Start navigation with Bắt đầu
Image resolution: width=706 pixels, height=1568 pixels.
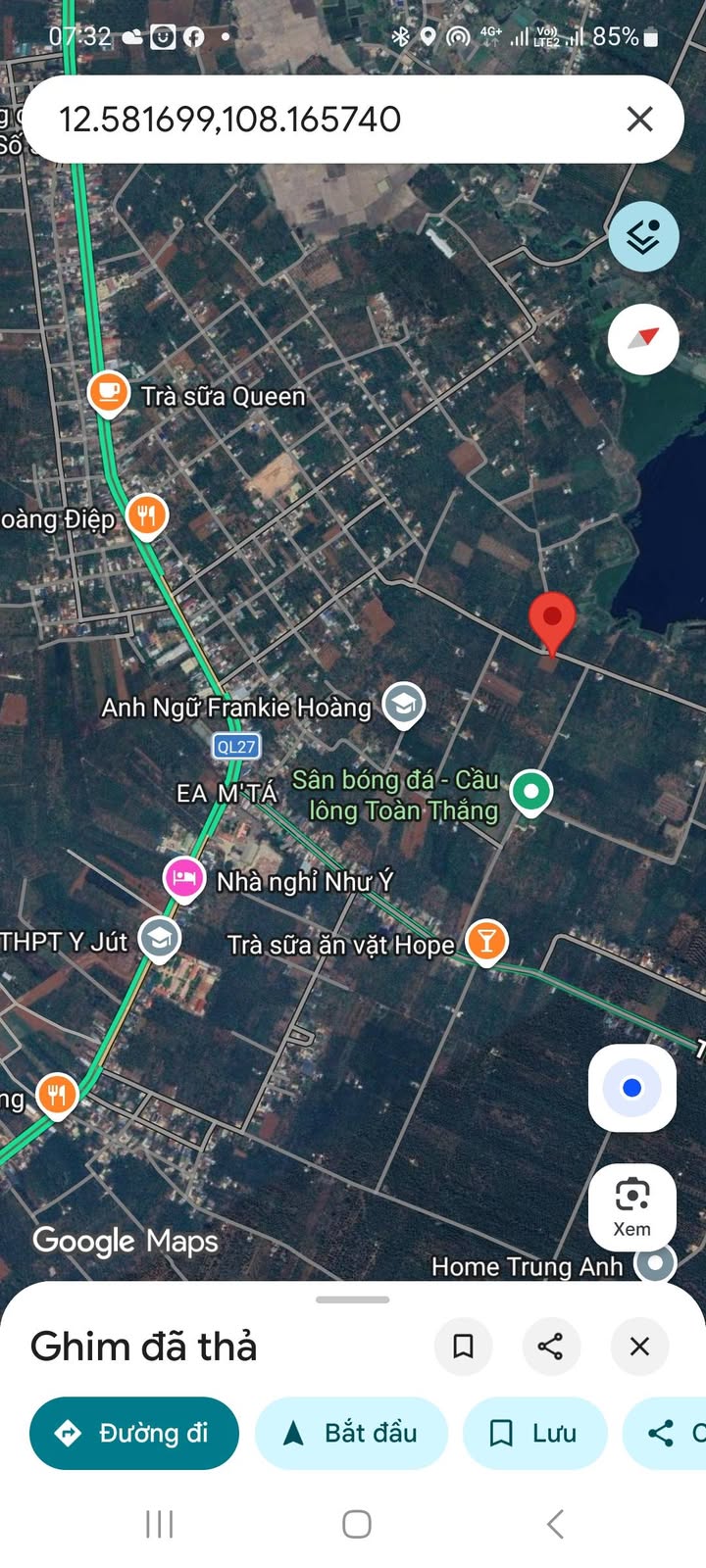351,1433
